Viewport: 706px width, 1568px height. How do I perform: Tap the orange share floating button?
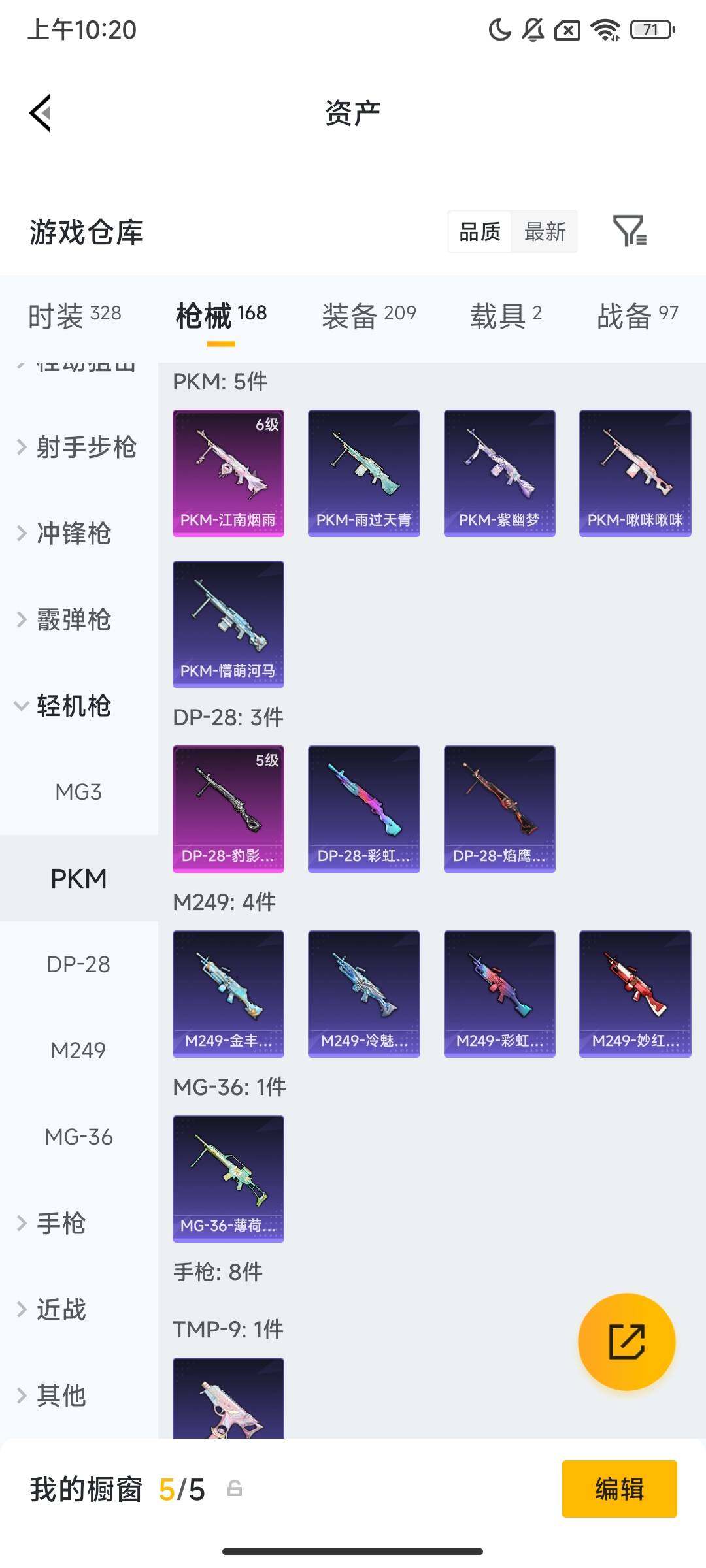(x=626, y=1342)
